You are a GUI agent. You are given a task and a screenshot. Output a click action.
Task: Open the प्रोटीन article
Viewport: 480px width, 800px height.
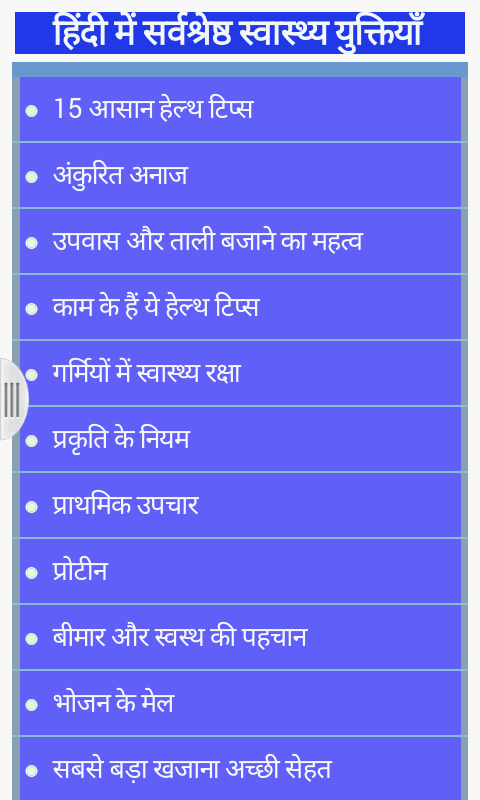click(240, 571)
